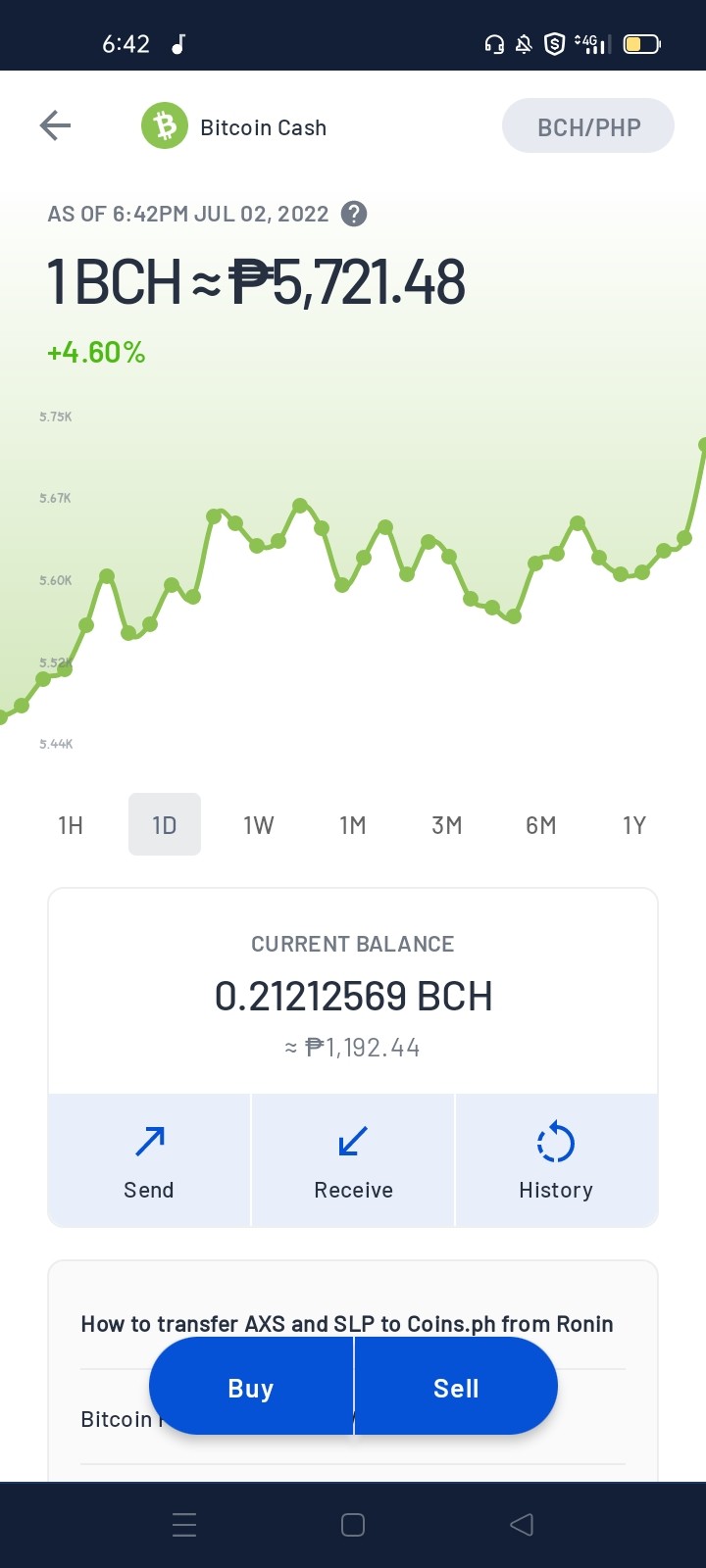Go to home via system navigation bar
706x1568 pixels.
tap(353, 1525)
